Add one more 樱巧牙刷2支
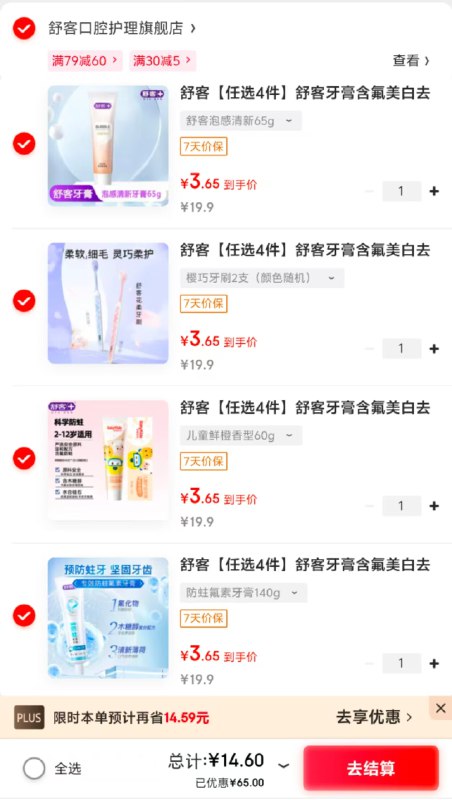 [x=434, y=348]
